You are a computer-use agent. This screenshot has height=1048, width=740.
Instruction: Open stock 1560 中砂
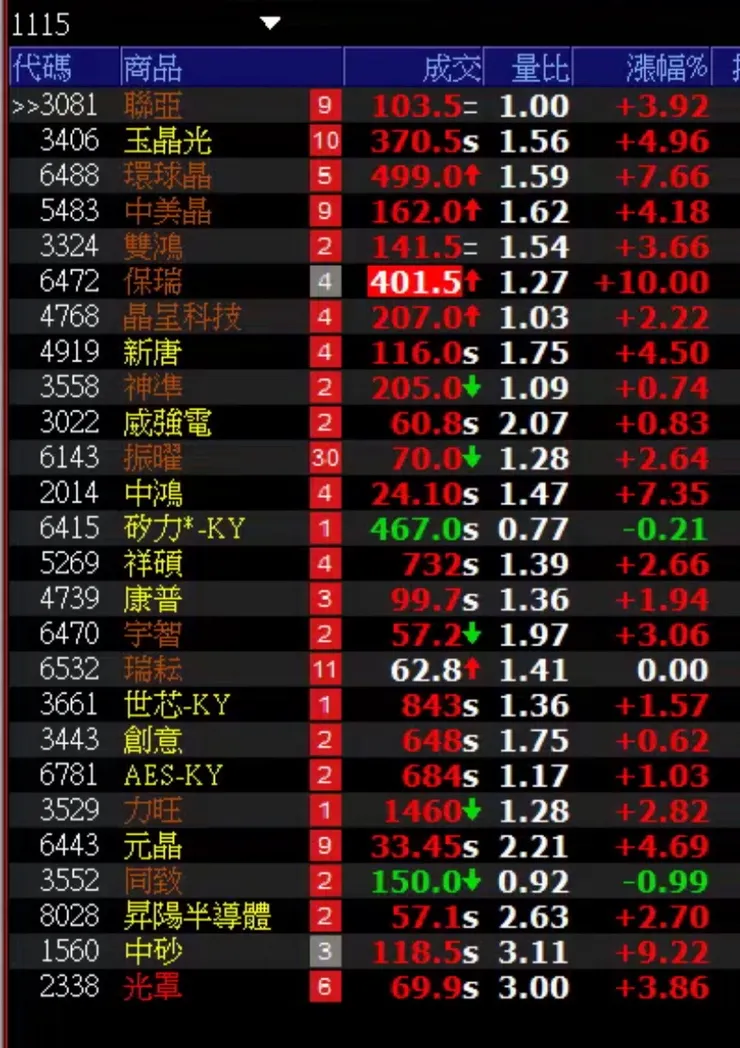(153, 950)
